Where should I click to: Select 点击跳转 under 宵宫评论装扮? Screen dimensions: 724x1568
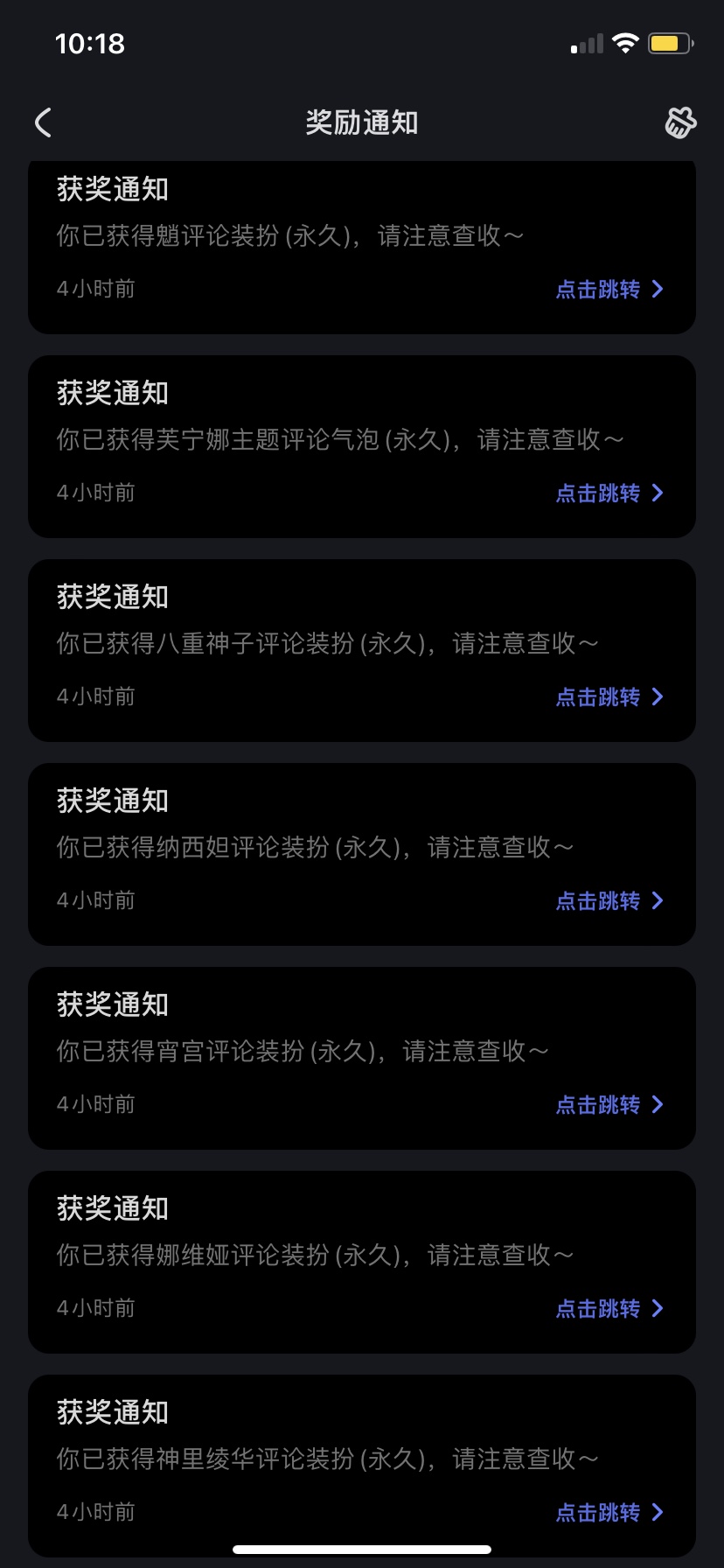pos(609,1105)
